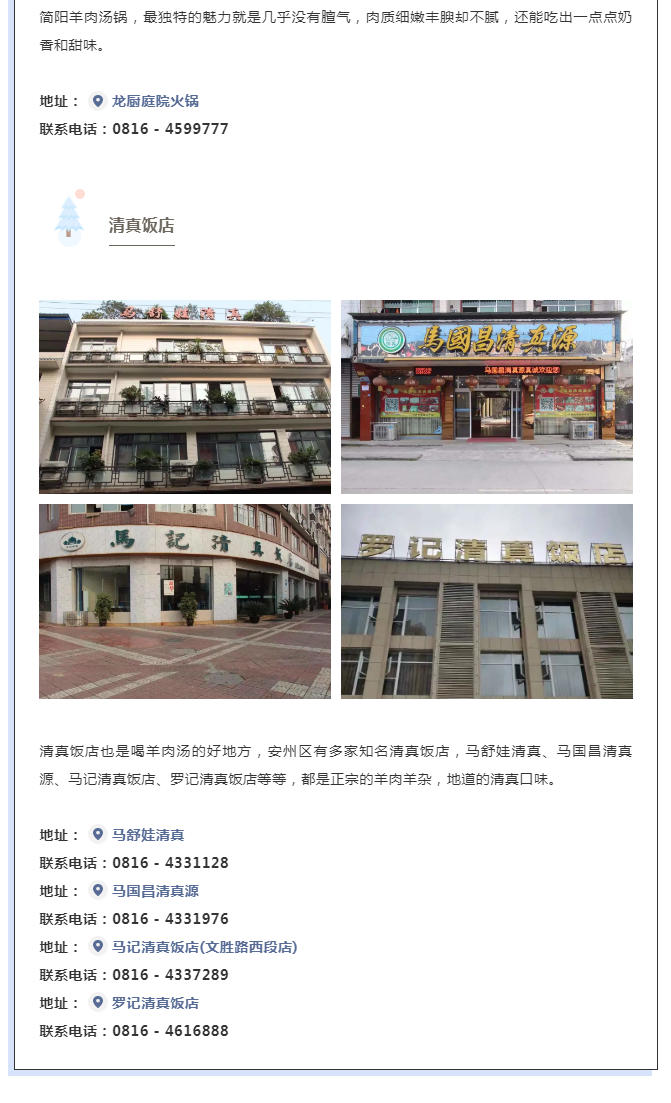The width and height of the screenshot is (671, 1103).
Task: Open the 马舒娃清真 location link
Action: tap(147, 835)
